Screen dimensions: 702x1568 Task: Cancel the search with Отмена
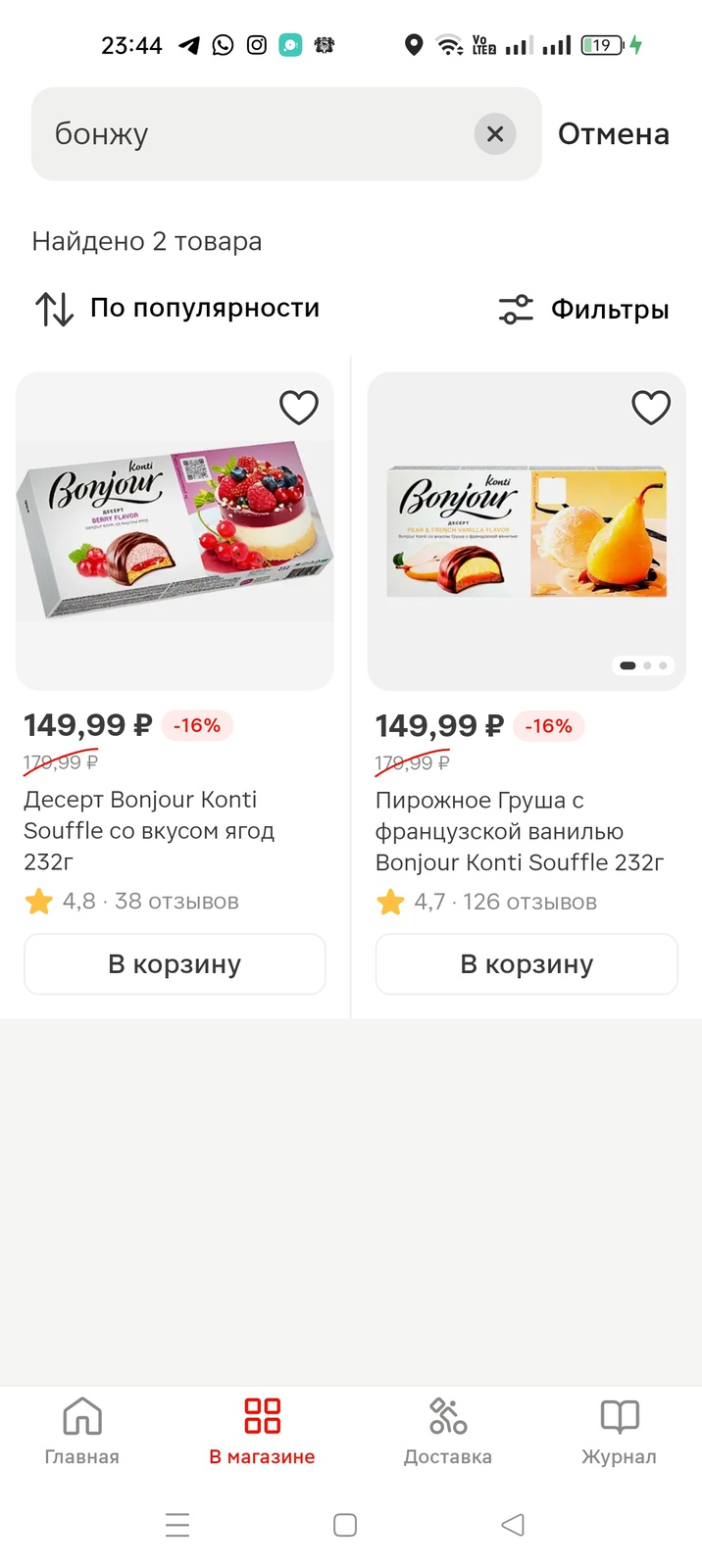tap(613, 134)
